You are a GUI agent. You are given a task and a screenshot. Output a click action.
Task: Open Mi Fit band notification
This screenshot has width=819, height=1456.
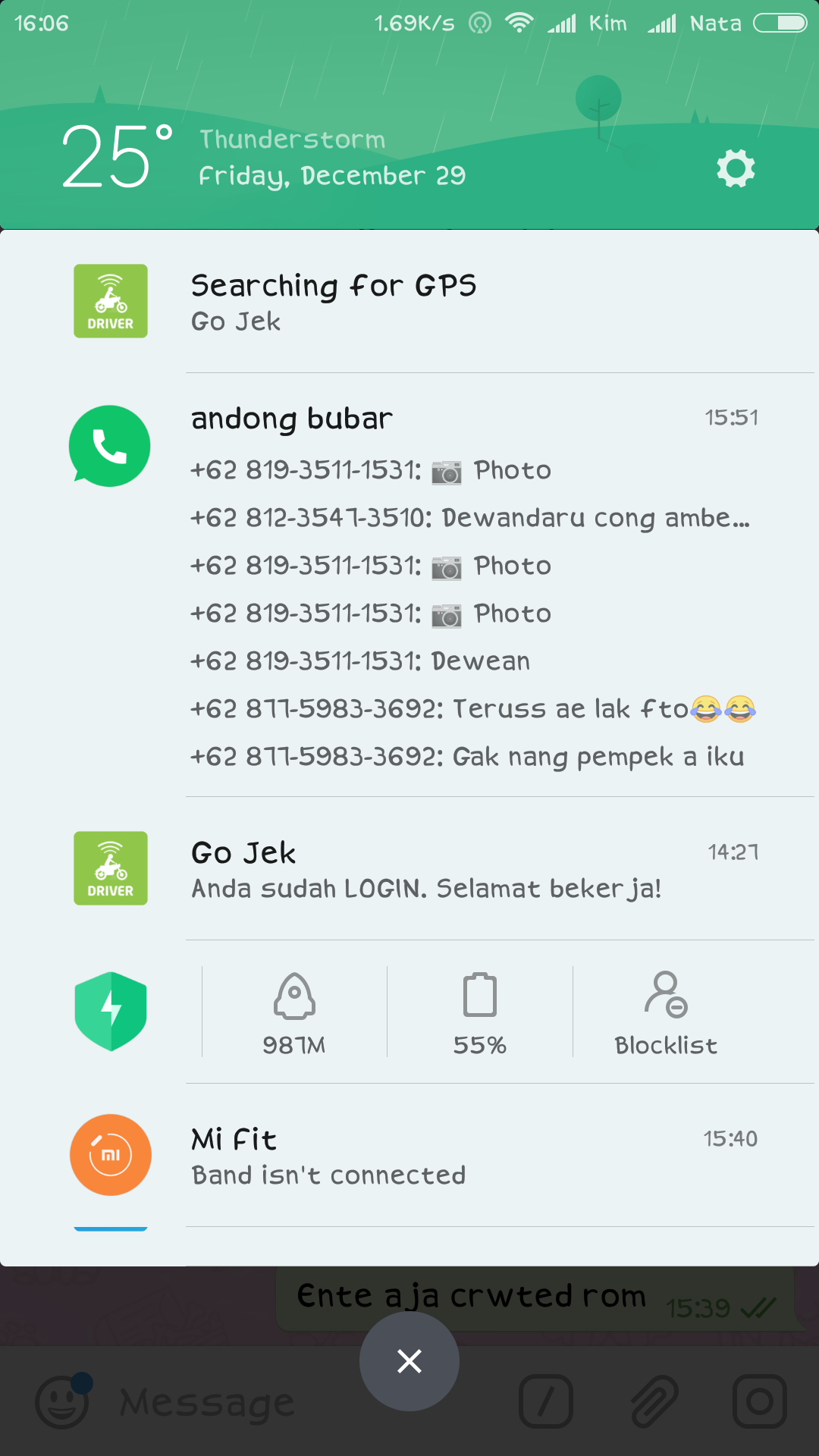pos(409,1155)
